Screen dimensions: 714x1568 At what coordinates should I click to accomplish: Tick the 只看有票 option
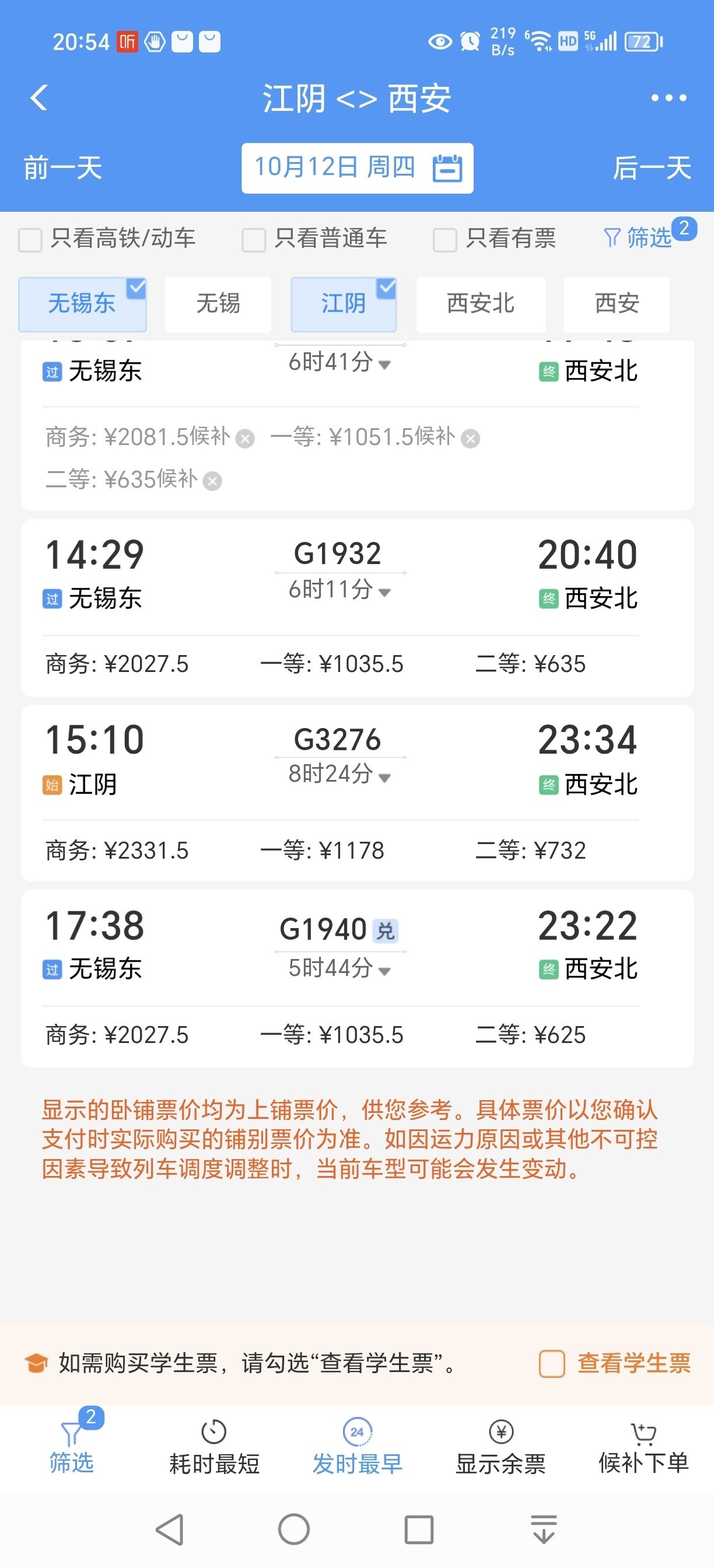tap(445, 239)
